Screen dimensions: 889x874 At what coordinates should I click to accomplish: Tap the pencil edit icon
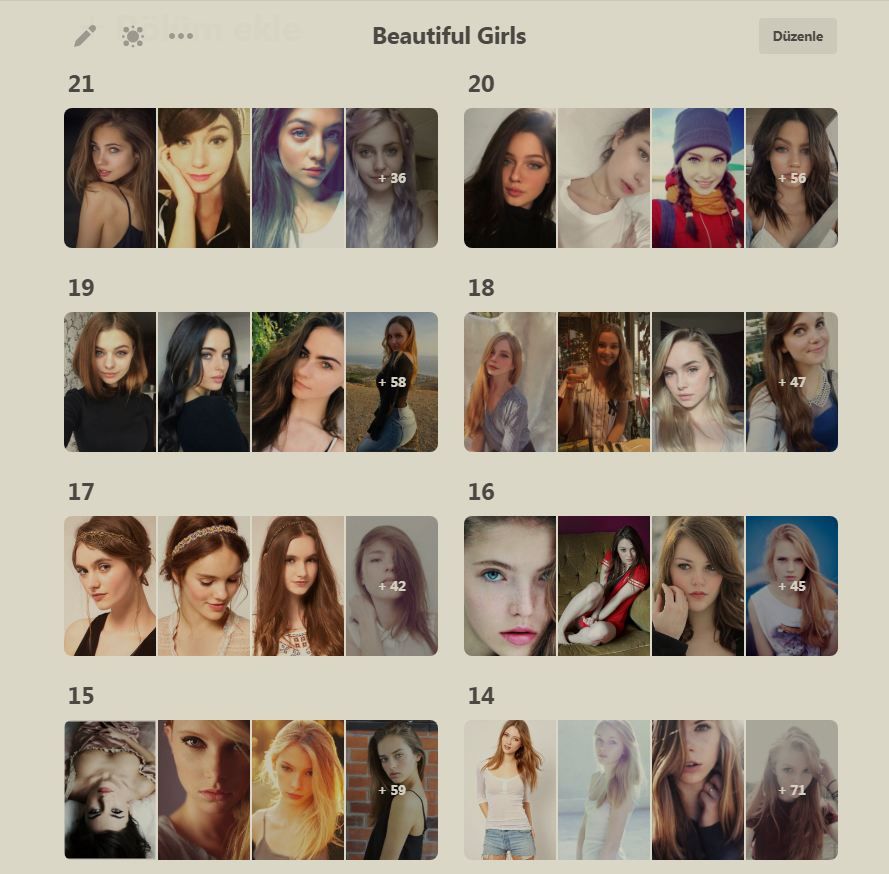tap(85, 36)
